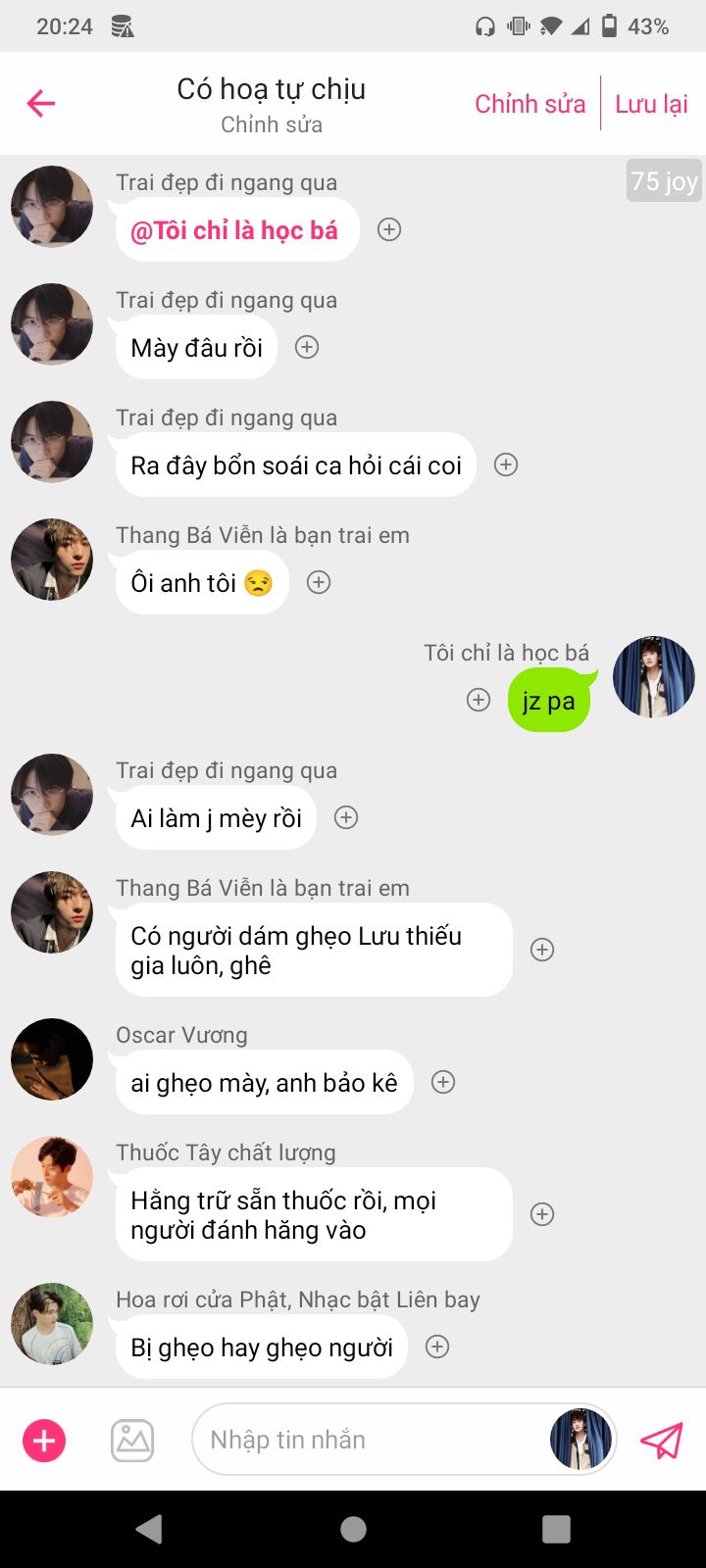706x1568 pixels.
Task: Tap the Chỉnh sửa button
Action: click(529, 104)
